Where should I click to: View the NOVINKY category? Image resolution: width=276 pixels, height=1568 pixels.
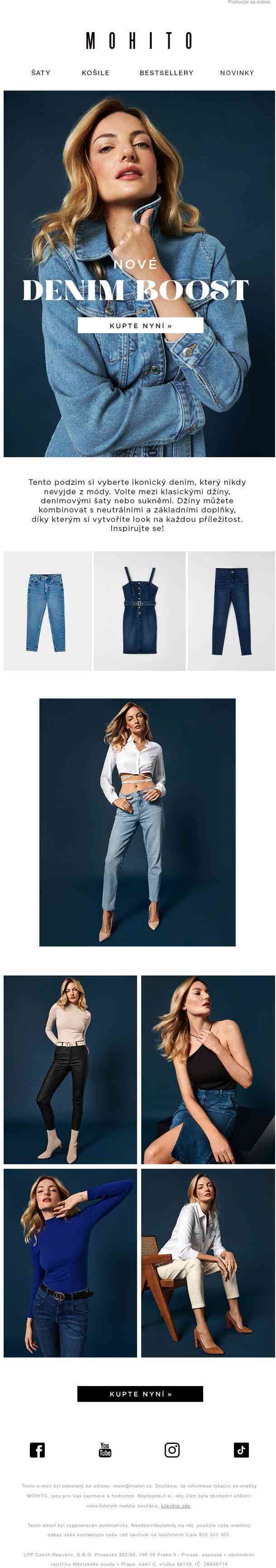[237, 72]
